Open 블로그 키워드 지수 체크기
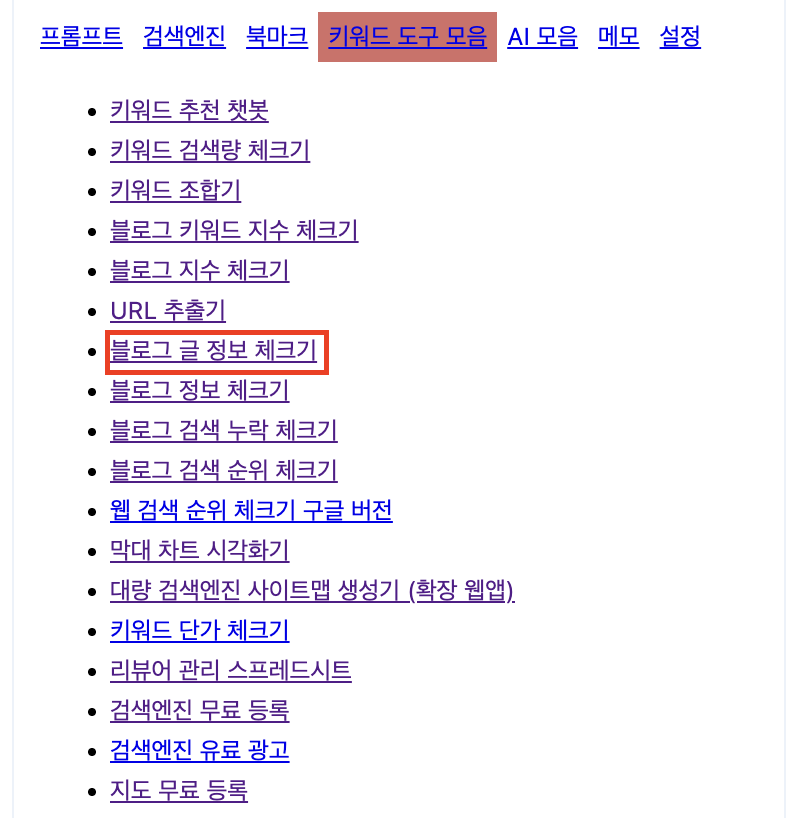Viewport: 798px width, 818px height. (x=234, y=231)
